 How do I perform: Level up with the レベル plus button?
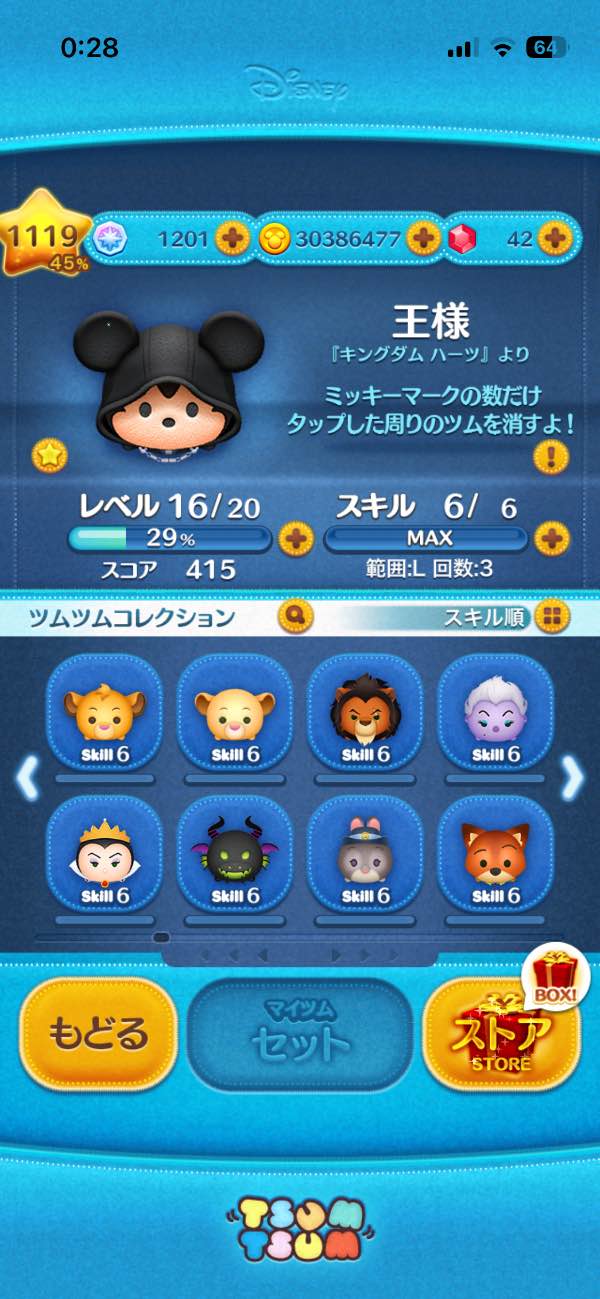pos(294,539)
